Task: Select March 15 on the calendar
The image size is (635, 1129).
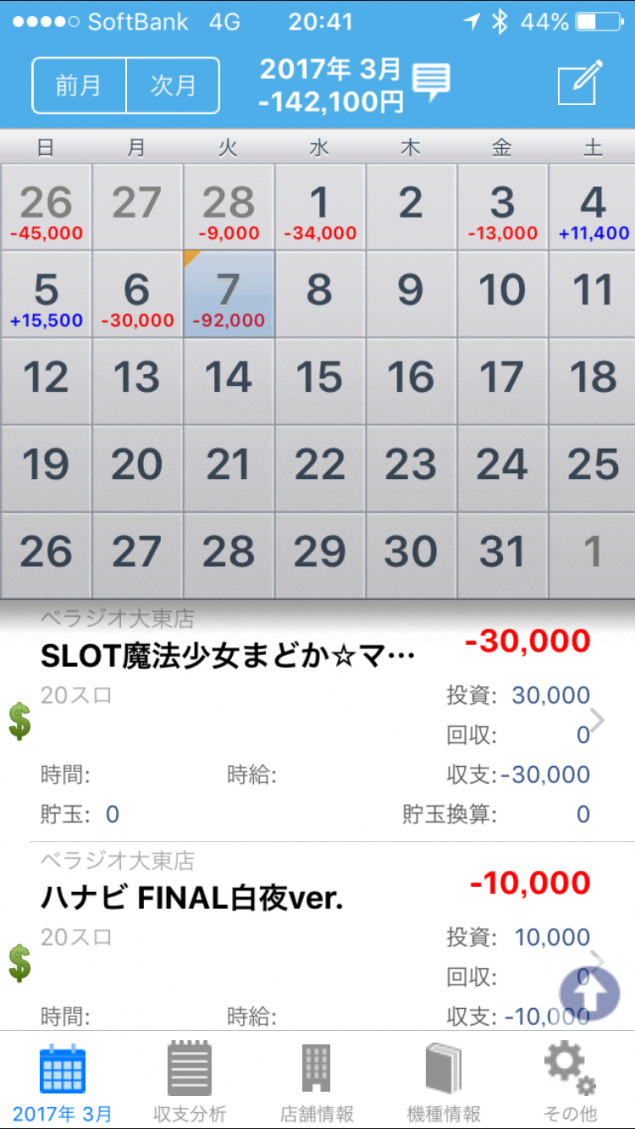Action: click(319, 380)
